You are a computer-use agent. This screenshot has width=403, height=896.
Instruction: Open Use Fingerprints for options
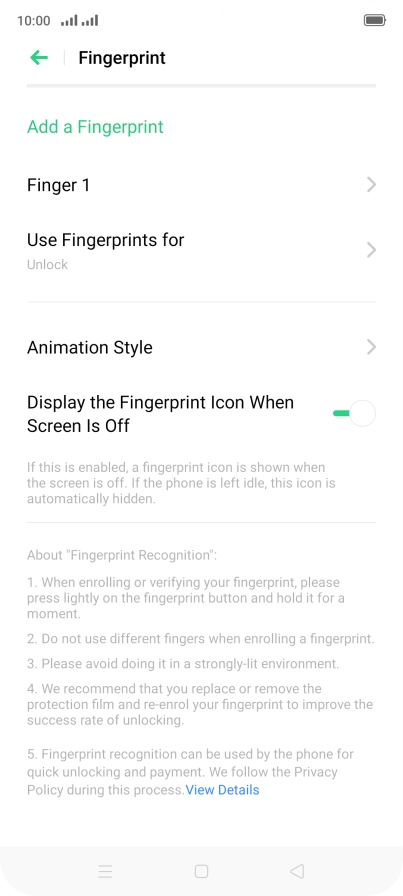click(201, 251)
